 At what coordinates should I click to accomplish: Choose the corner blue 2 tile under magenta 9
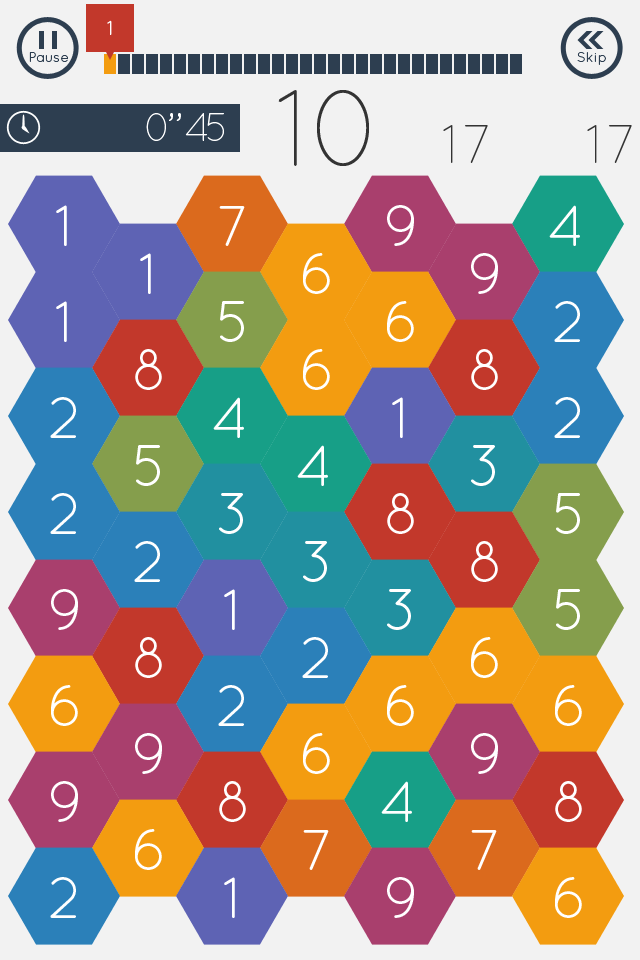click(x=63, y=897)
